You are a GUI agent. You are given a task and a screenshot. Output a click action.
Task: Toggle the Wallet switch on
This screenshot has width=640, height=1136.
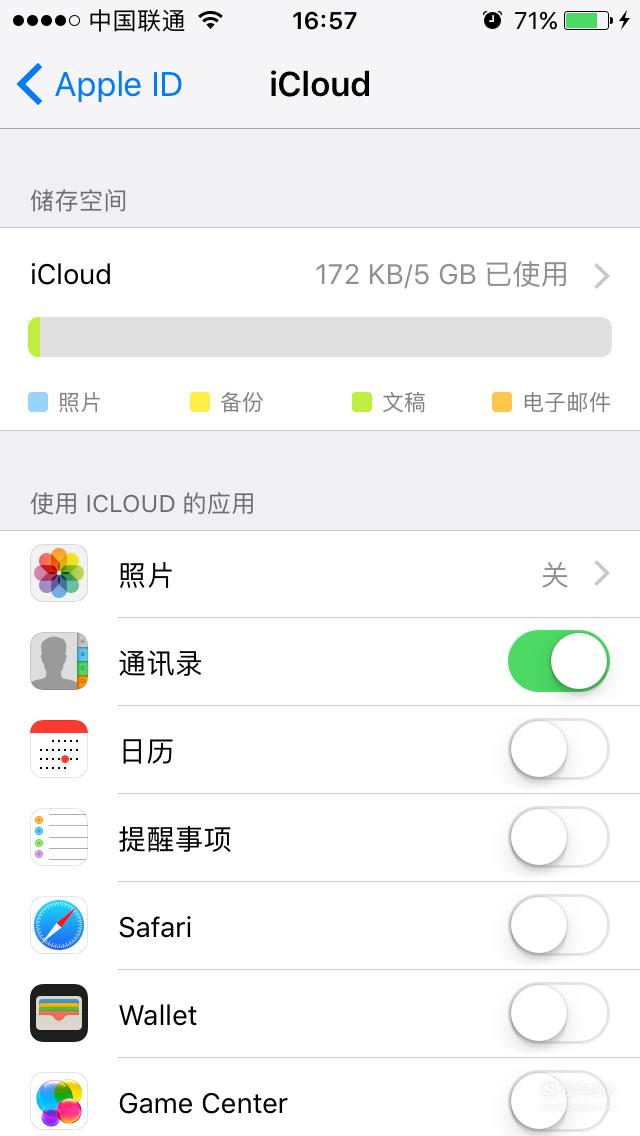pyautogui.click(x=559, y=1014)
